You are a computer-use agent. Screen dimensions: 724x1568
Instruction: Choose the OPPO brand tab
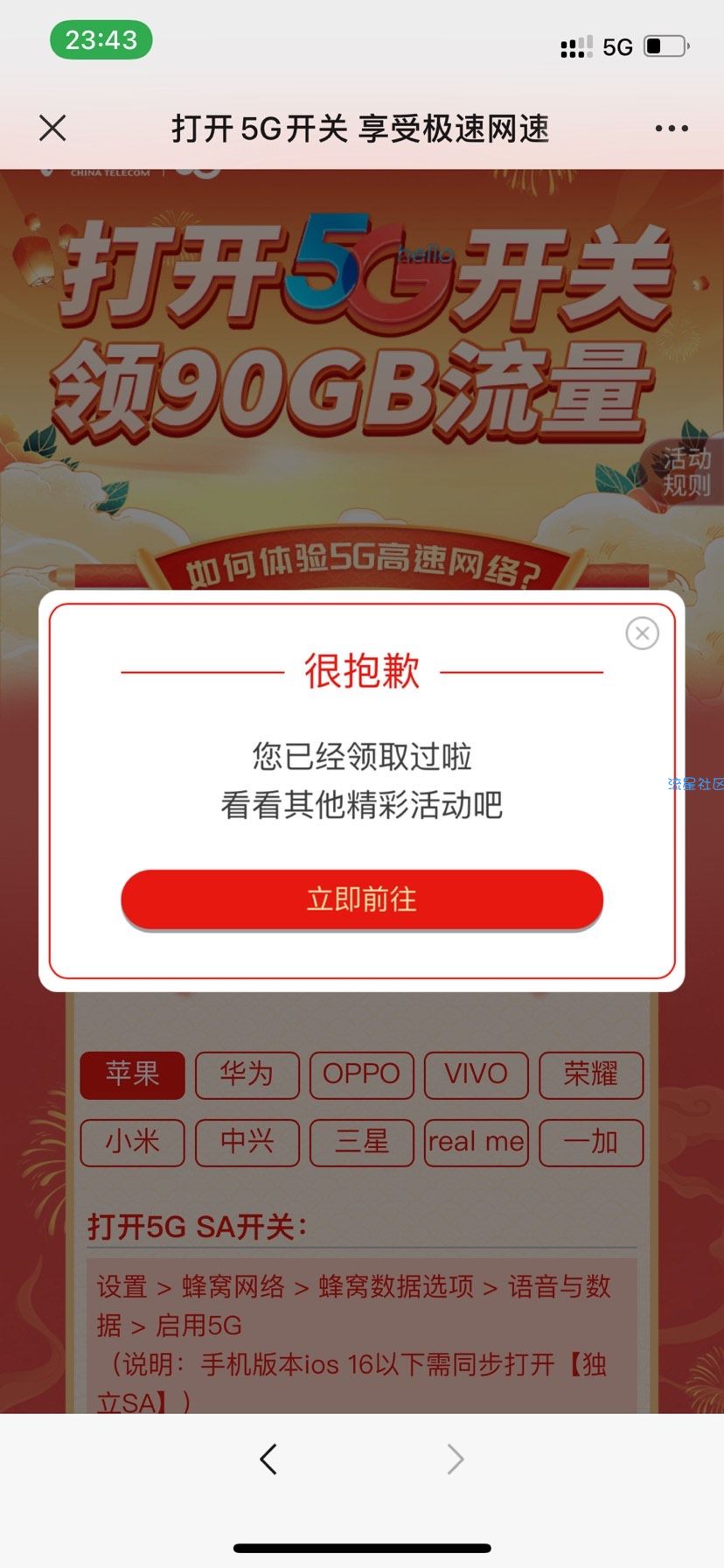click(361, 1074)
